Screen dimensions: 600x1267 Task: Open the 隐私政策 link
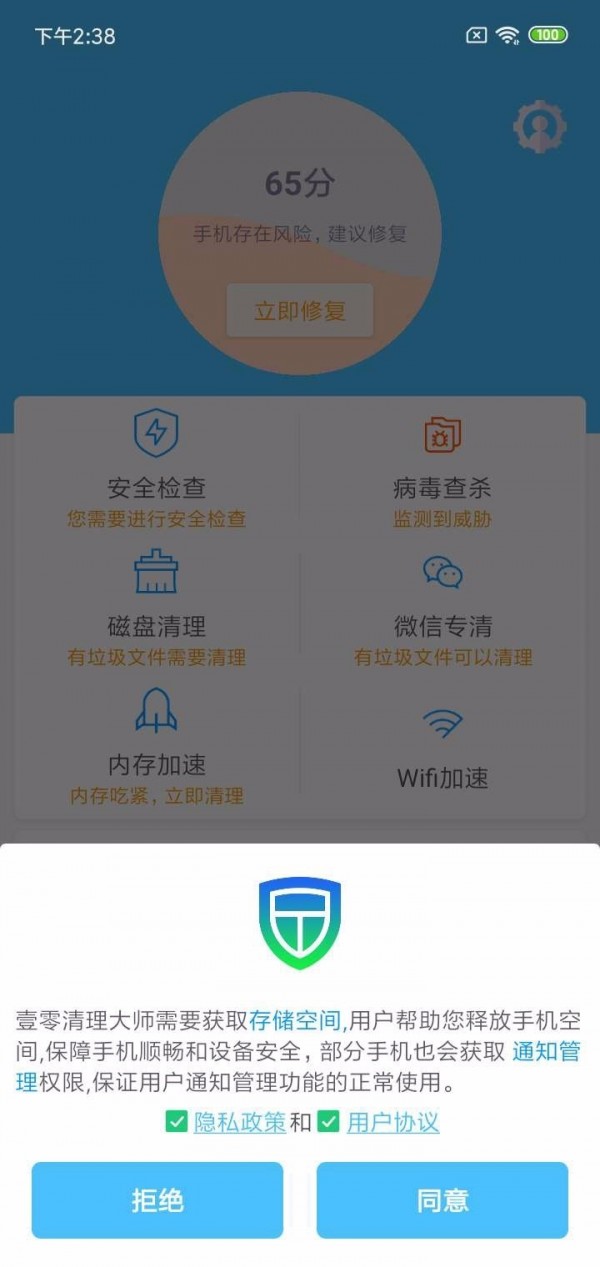click(240, 1123)
